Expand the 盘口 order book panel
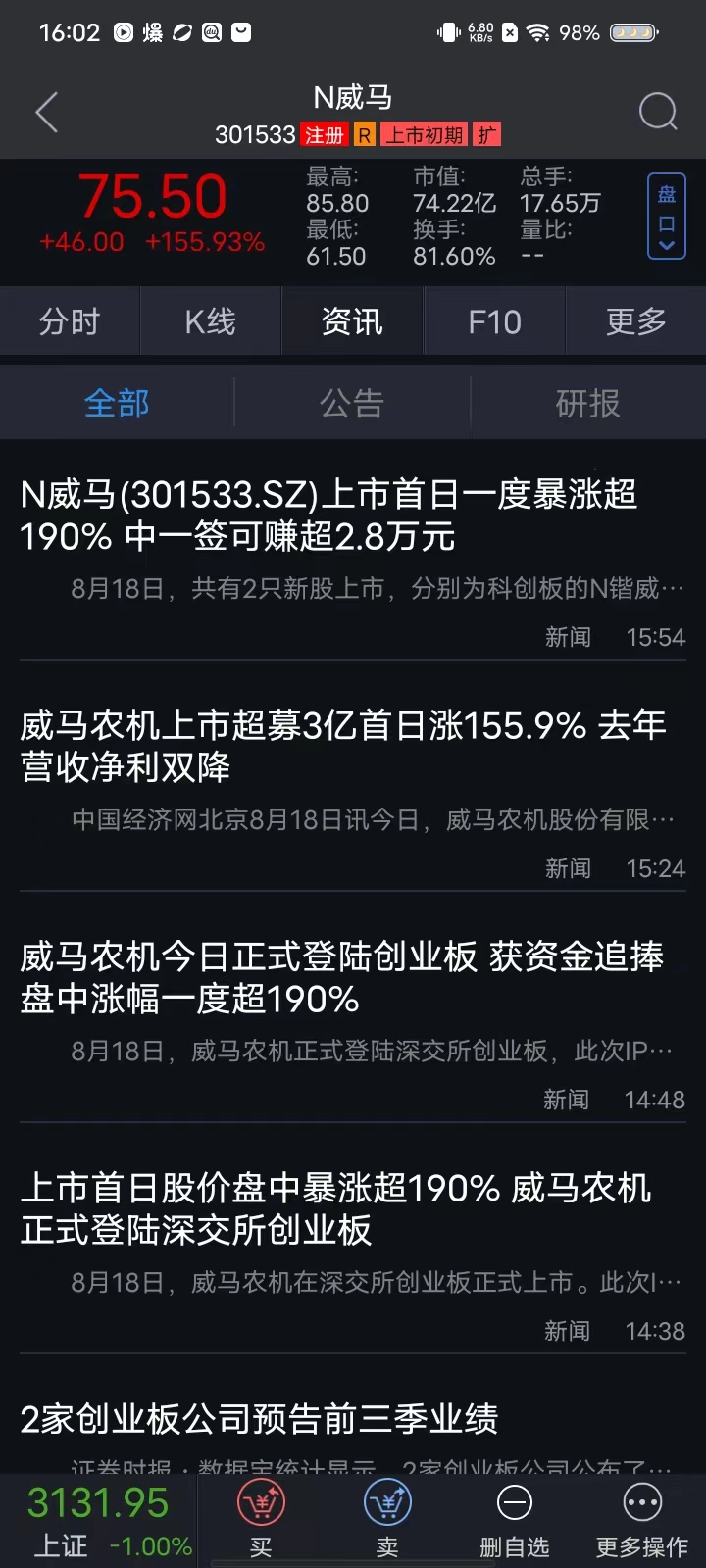Viewport: 706px width, 1568px height. 666,217
